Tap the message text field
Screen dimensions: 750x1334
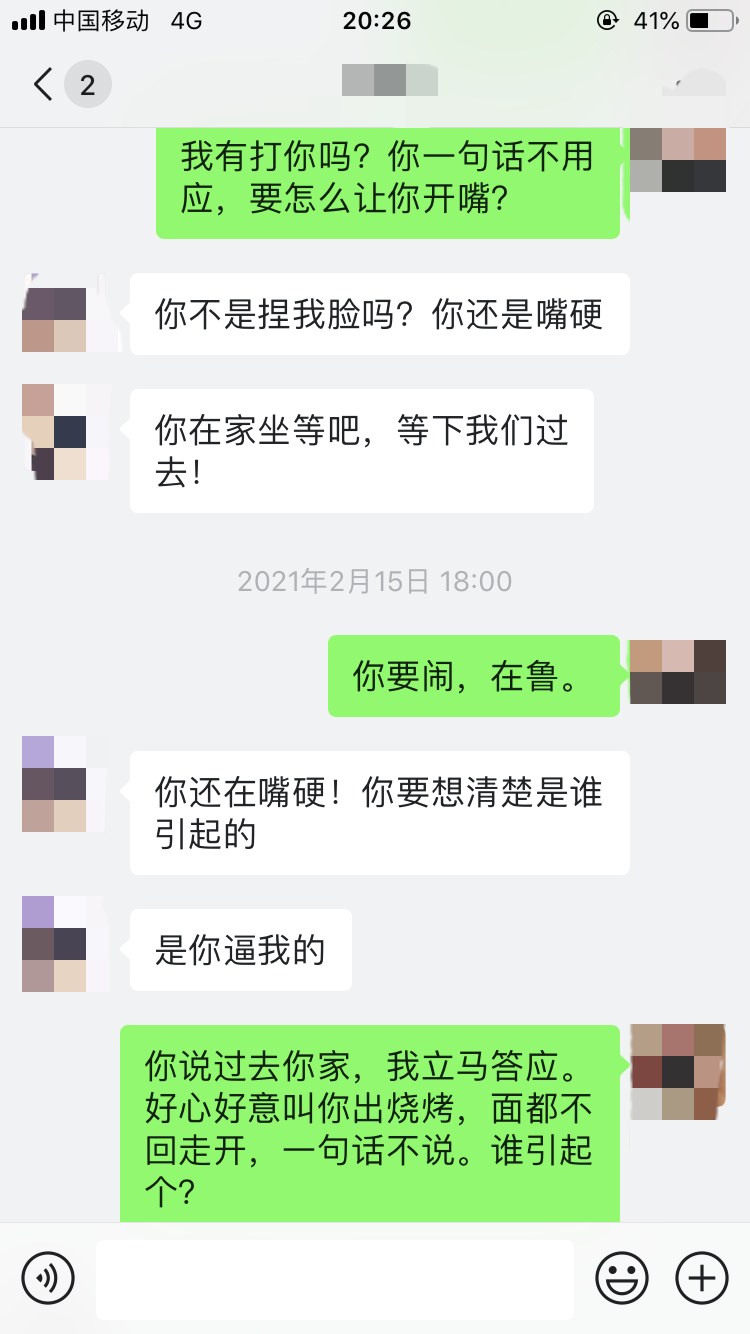335,1279
